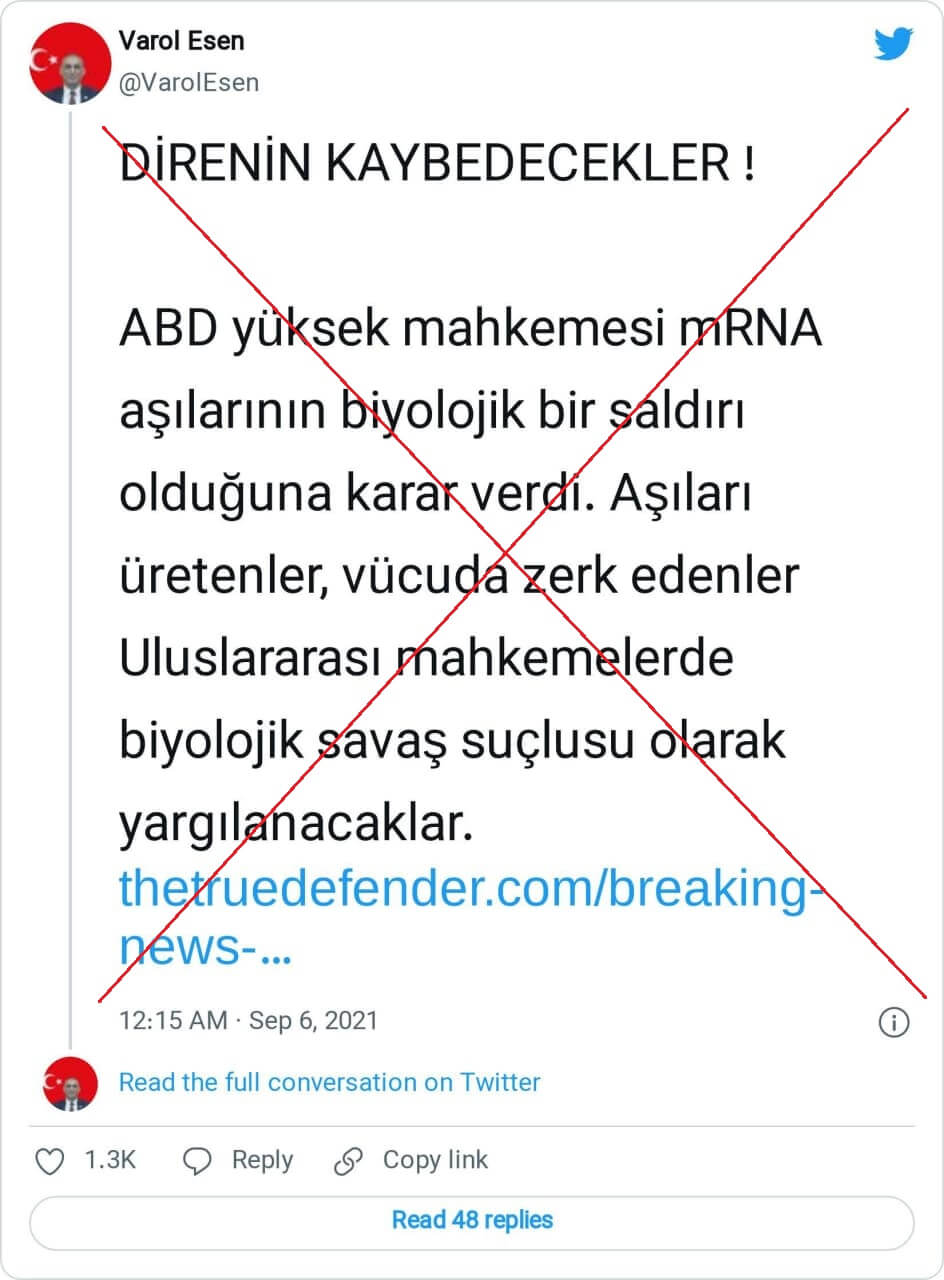
Task: Tap the tweet timestamp Sep 6, 2021
Action: pos(248,1020)
